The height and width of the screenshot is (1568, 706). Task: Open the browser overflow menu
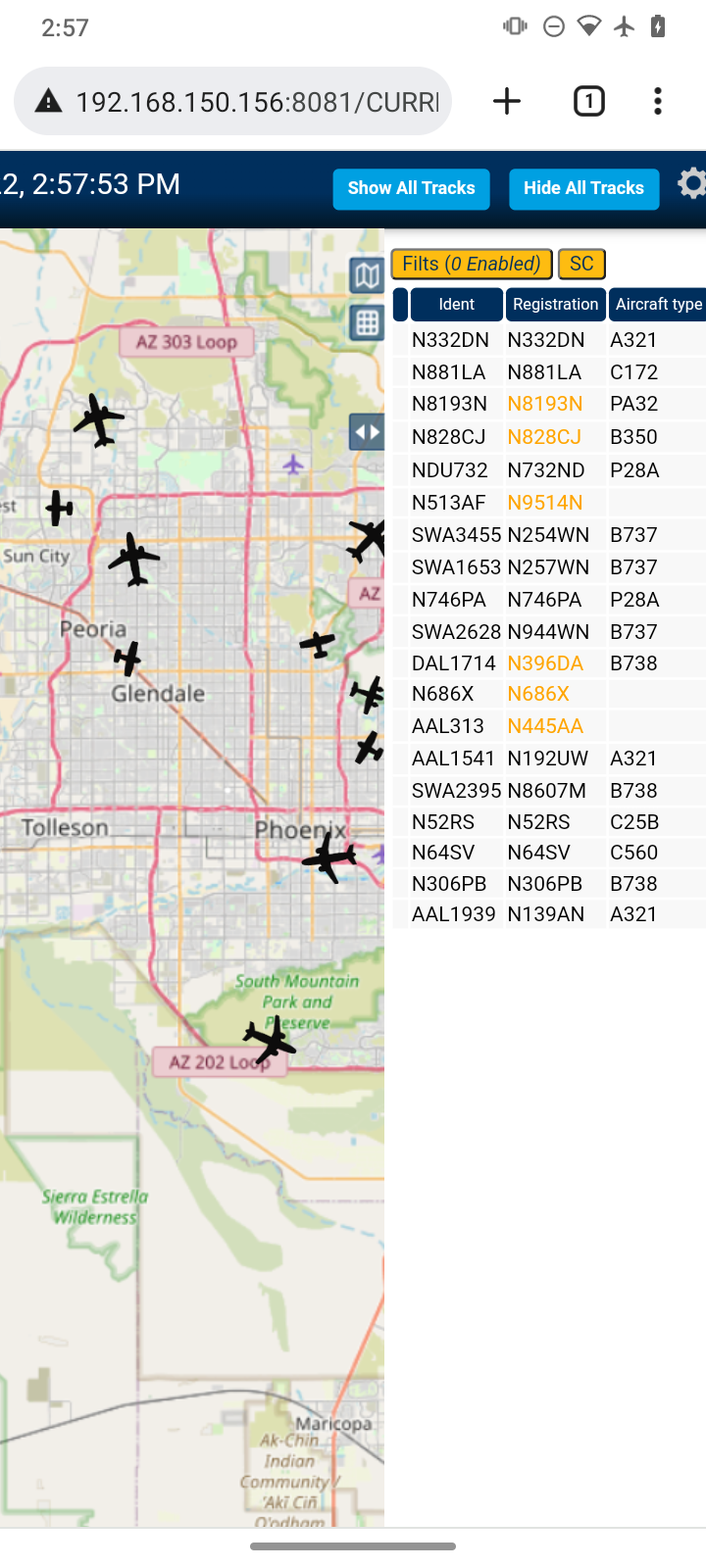point(658,101)
